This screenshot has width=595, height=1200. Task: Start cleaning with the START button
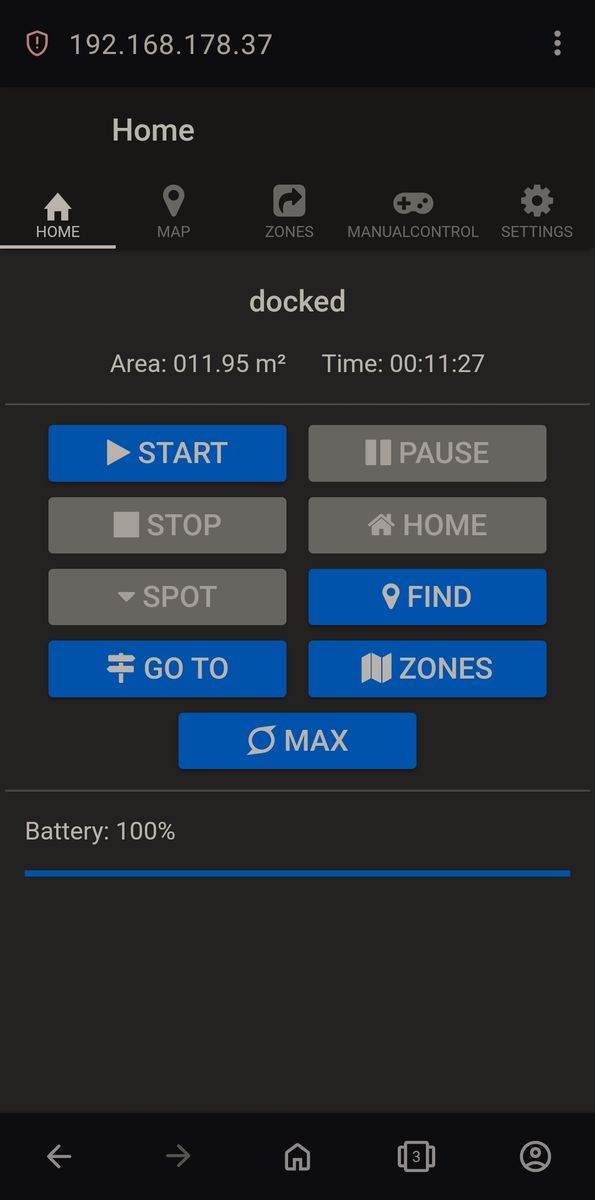167,453
